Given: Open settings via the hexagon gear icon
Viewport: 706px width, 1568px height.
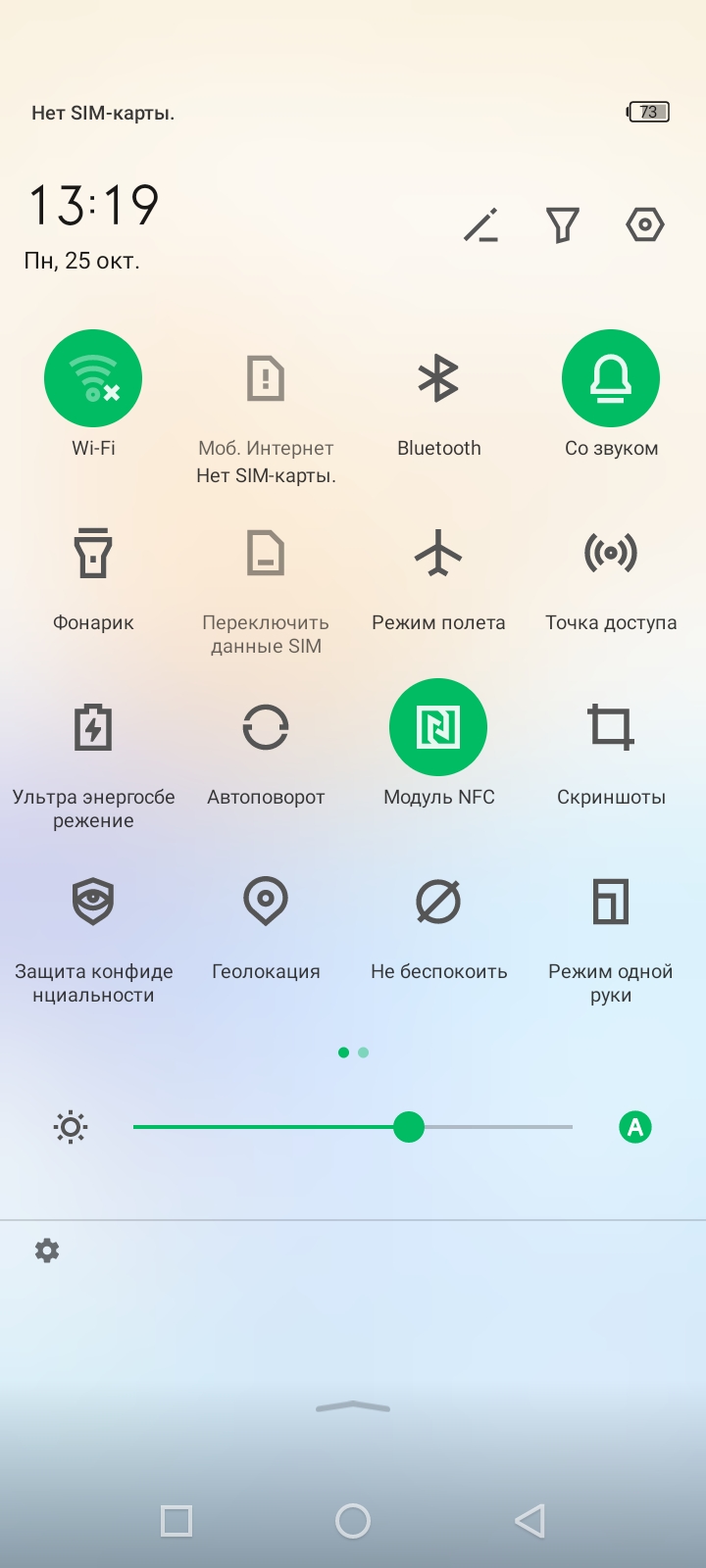Looking at the screenshot, I should coord(645,225).
